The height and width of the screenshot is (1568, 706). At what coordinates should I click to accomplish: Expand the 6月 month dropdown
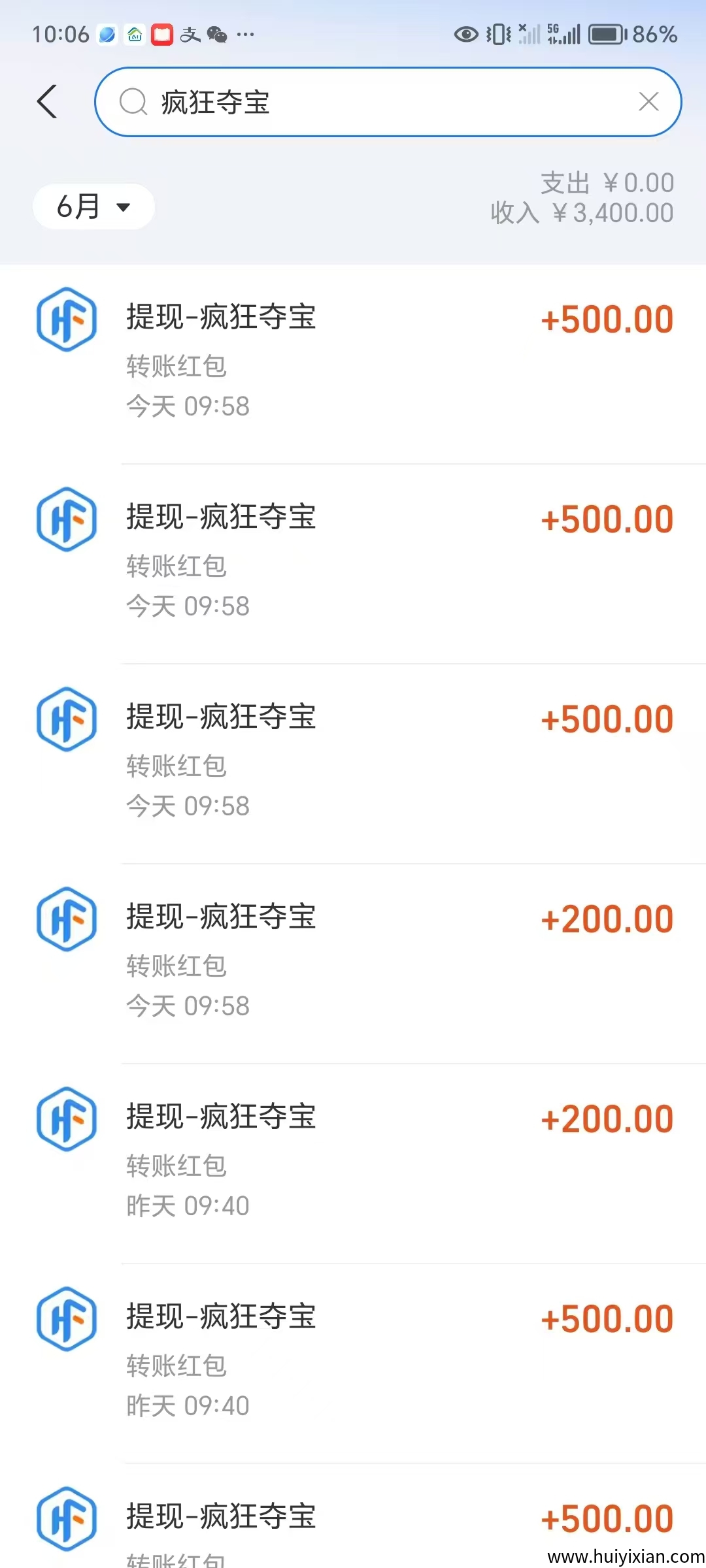(93, 207)
